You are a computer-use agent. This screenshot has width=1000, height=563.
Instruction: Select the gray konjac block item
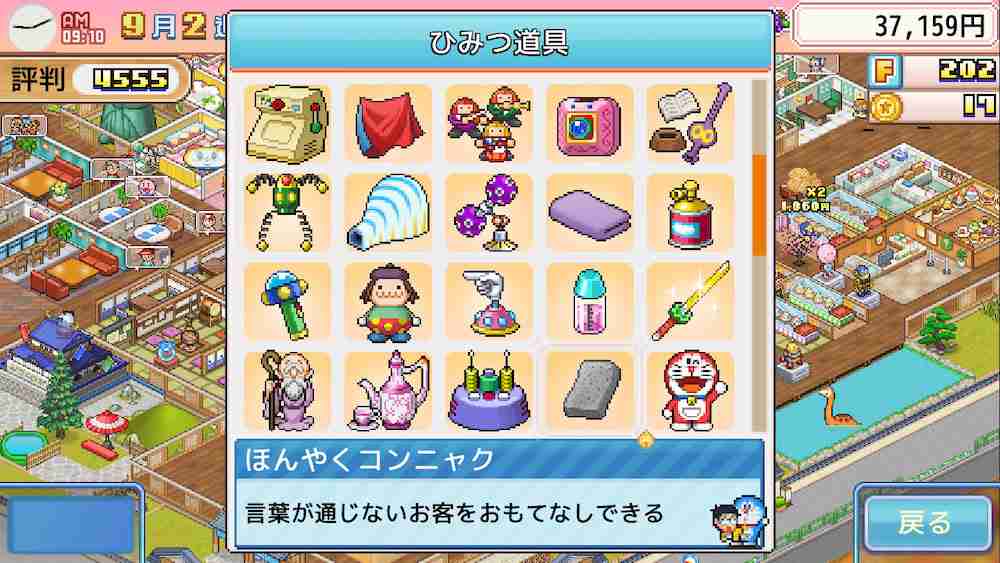pyautogui.click(x=589, y=391)
